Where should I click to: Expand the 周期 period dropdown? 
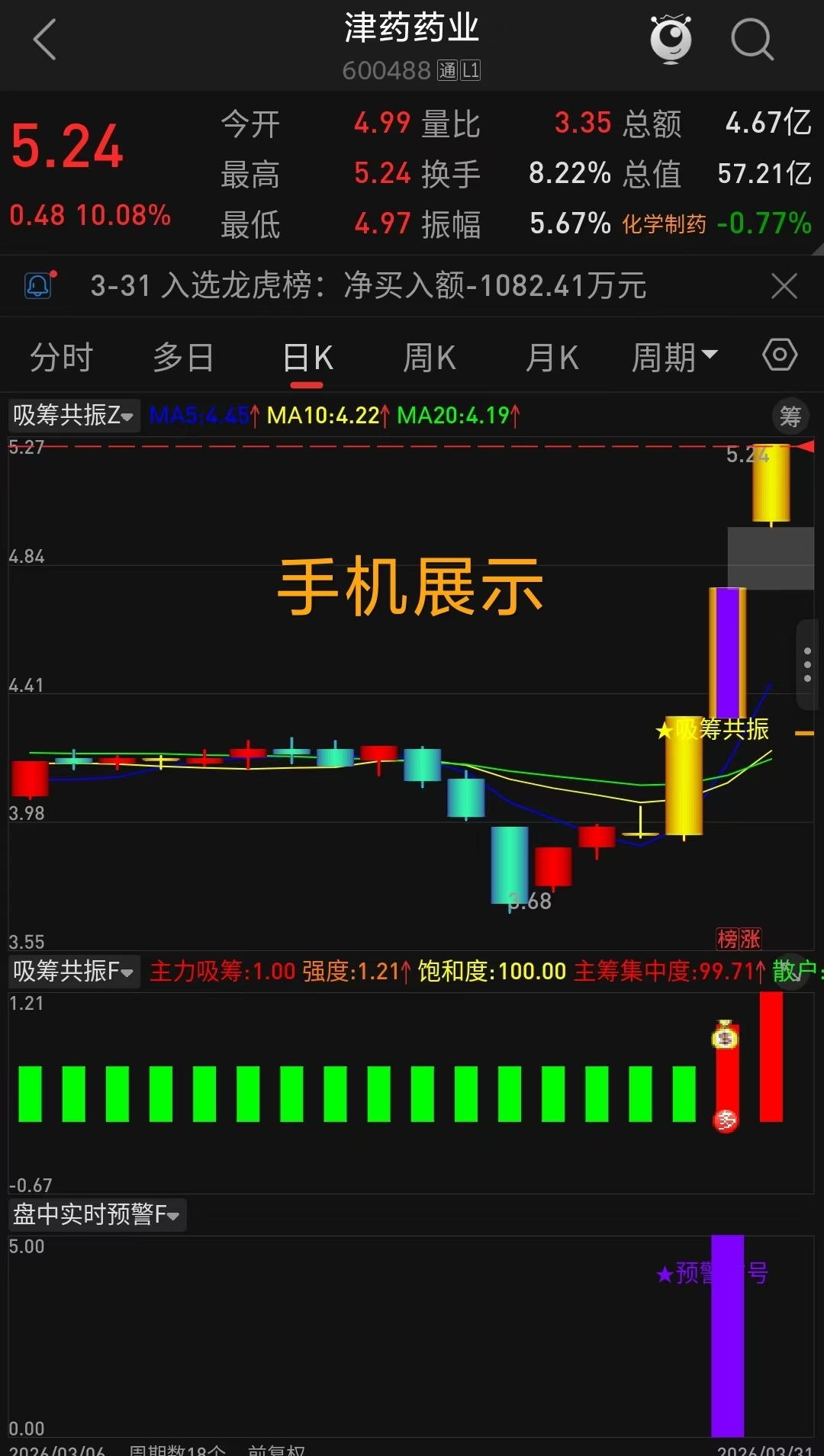pos(674,358)
